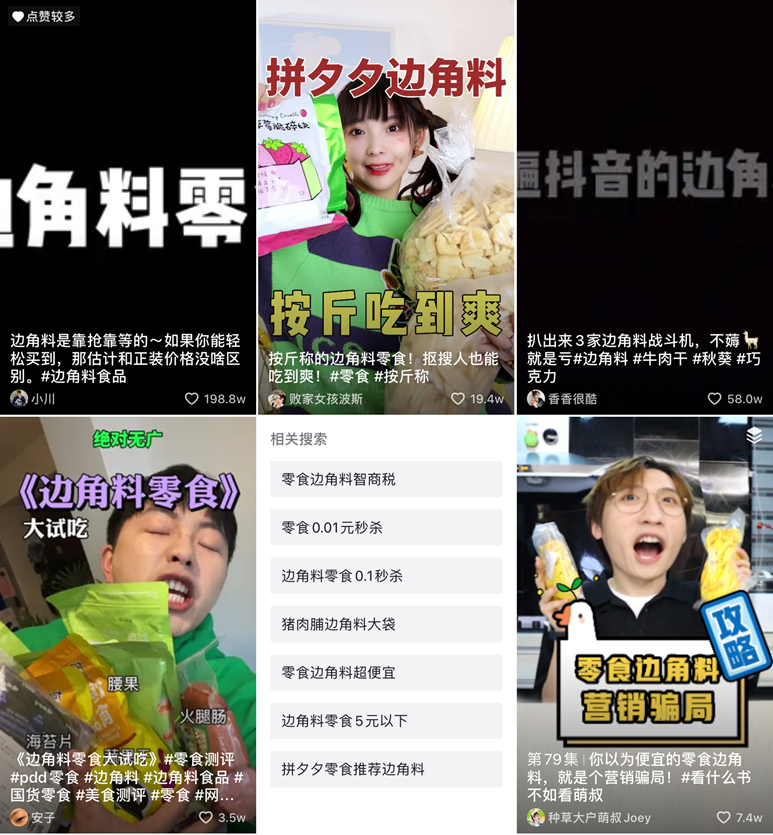Like 败家女孩波斯's video with 19.4w likes

point(459,398)
